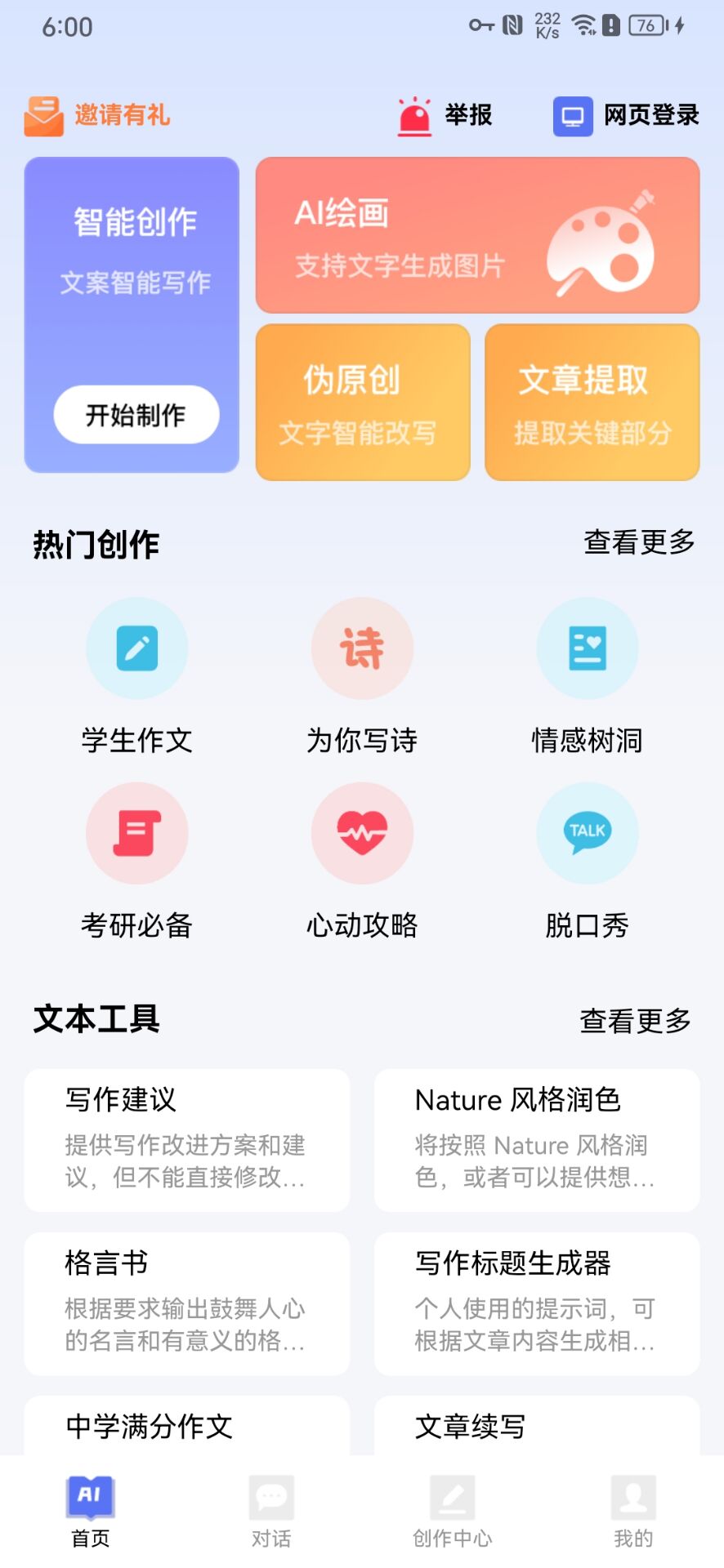This screenshot has height=1568, width=724.
Task: Go to the 创作中心 tab
Action: 453,1512
